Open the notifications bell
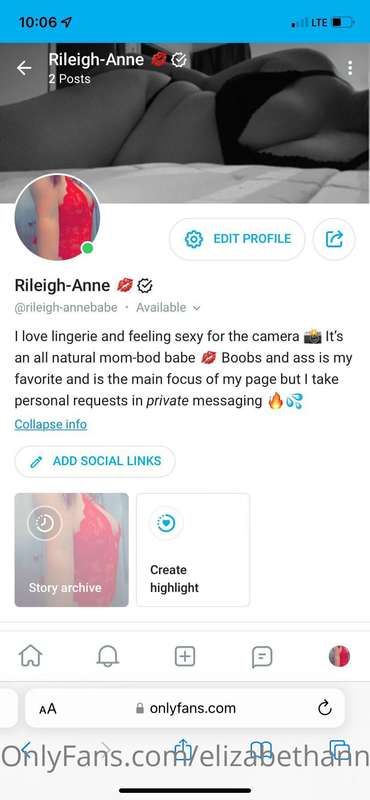The width and height of the screenshot is (370, 800). click(108, 656)
